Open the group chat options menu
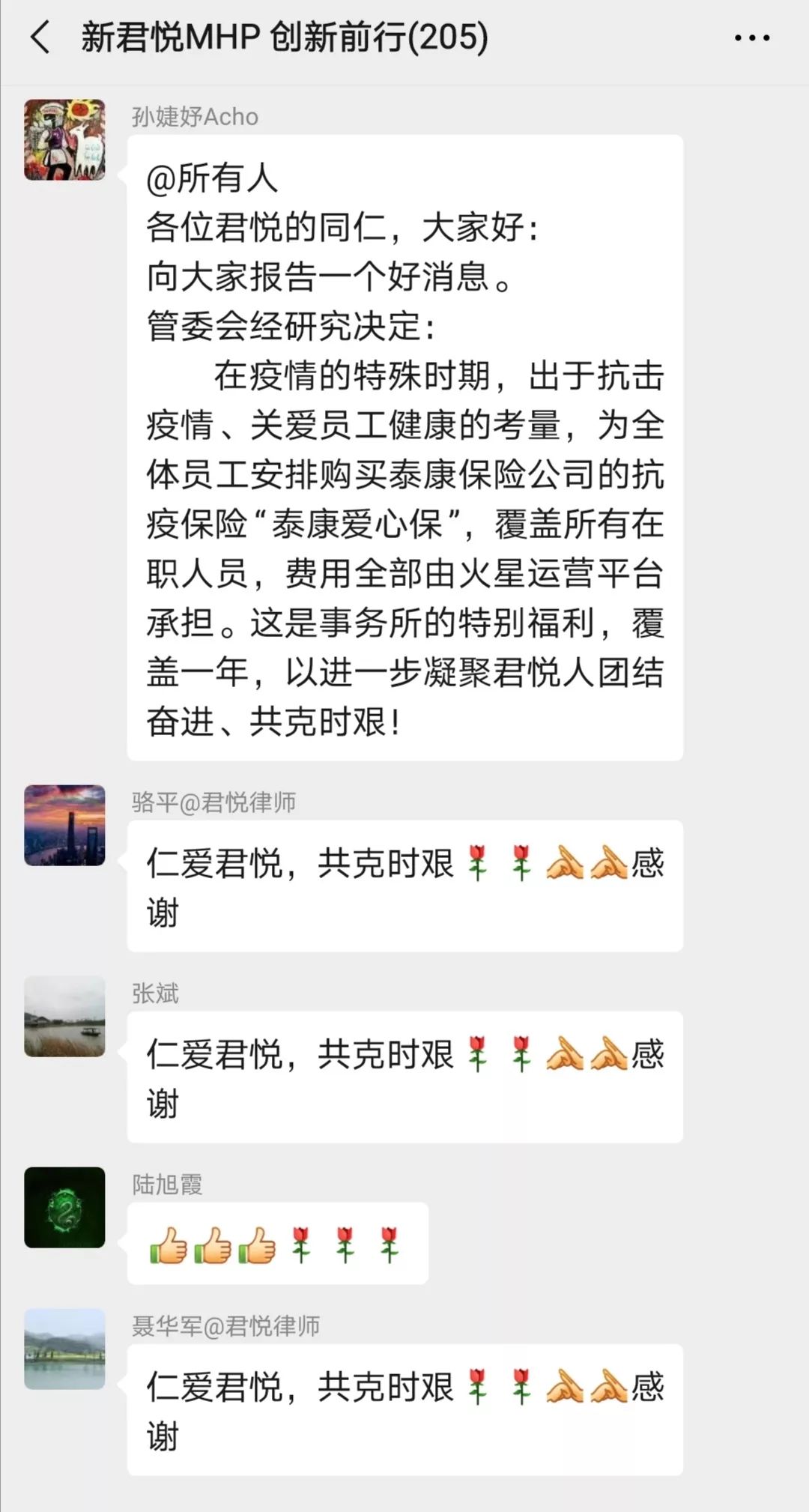Viewport: 809px width, 1512px height. click(751, 37)
